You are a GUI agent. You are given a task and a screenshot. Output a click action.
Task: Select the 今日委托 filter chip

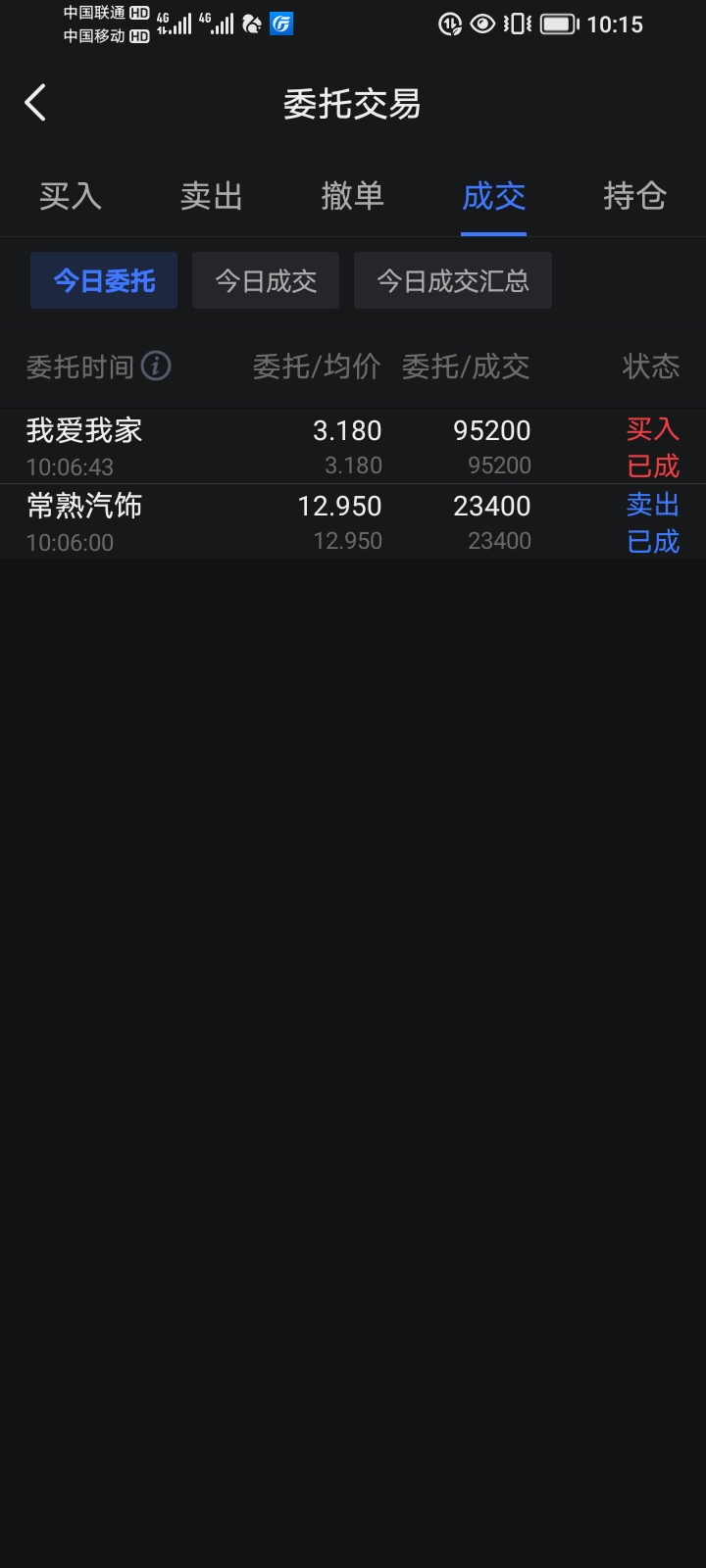point(104,280)
